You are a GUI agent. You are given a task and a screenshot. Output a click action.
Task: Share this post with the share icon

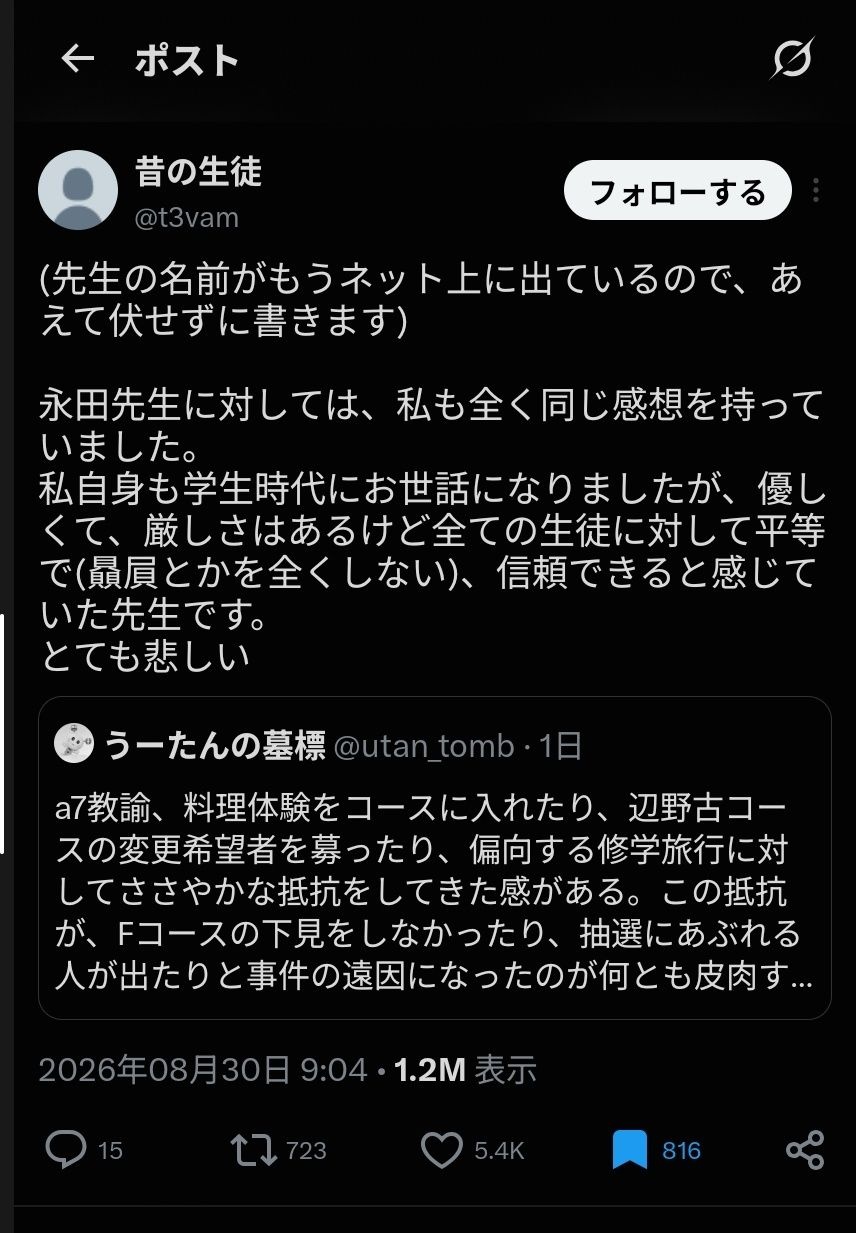pyautogui.click(x=805, y=1150)
